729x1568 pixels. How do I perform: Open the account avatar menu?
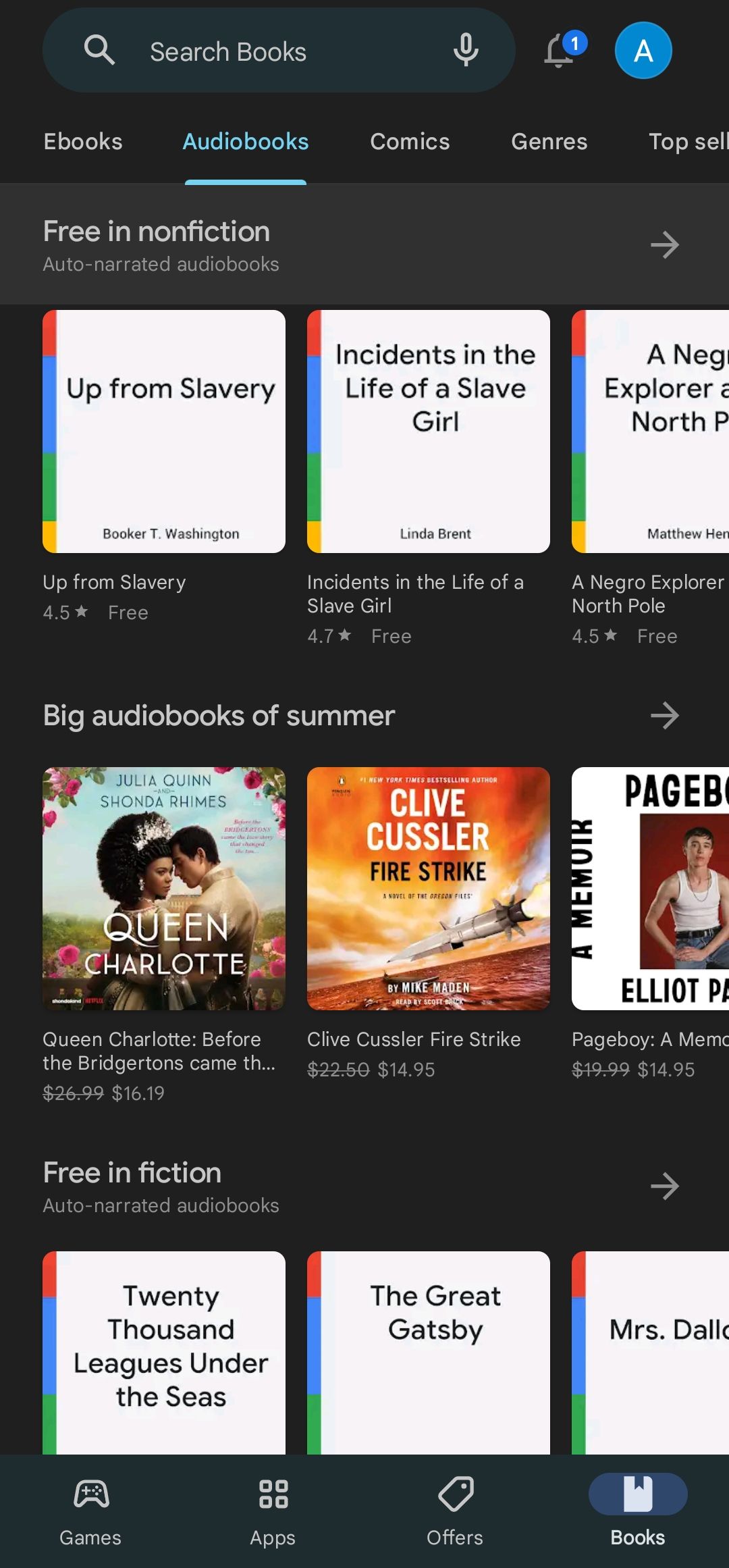[643, 50]
